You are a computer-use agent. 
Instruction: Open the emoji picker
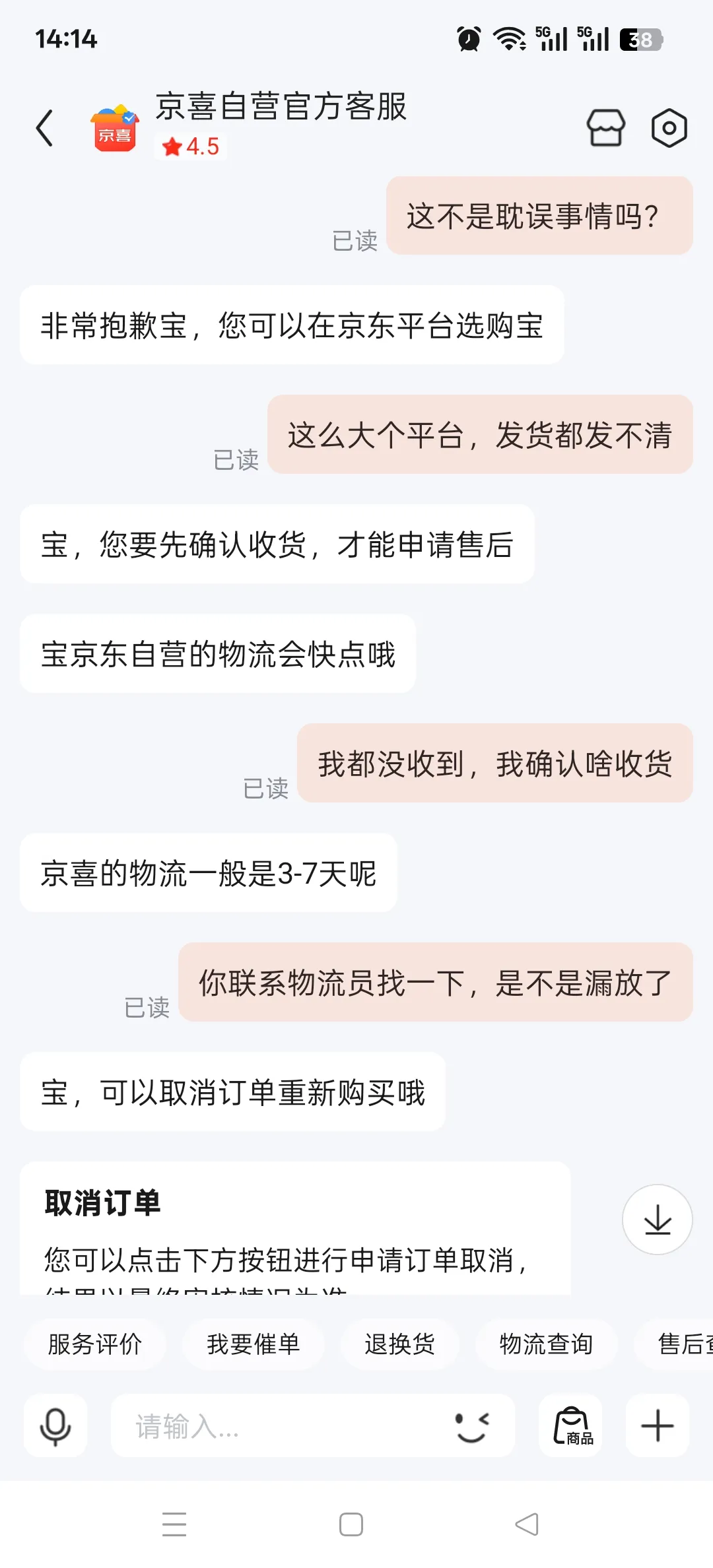click(x=473, y=1425)
